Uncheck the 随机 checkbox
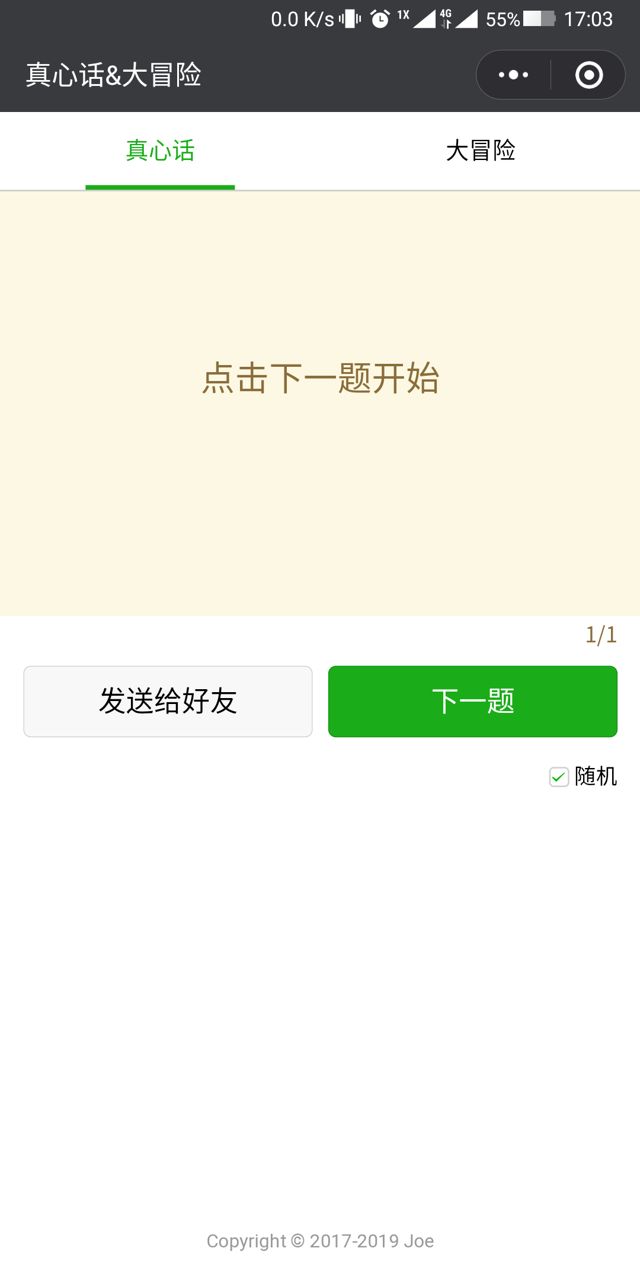 click(x=559, y=776)
